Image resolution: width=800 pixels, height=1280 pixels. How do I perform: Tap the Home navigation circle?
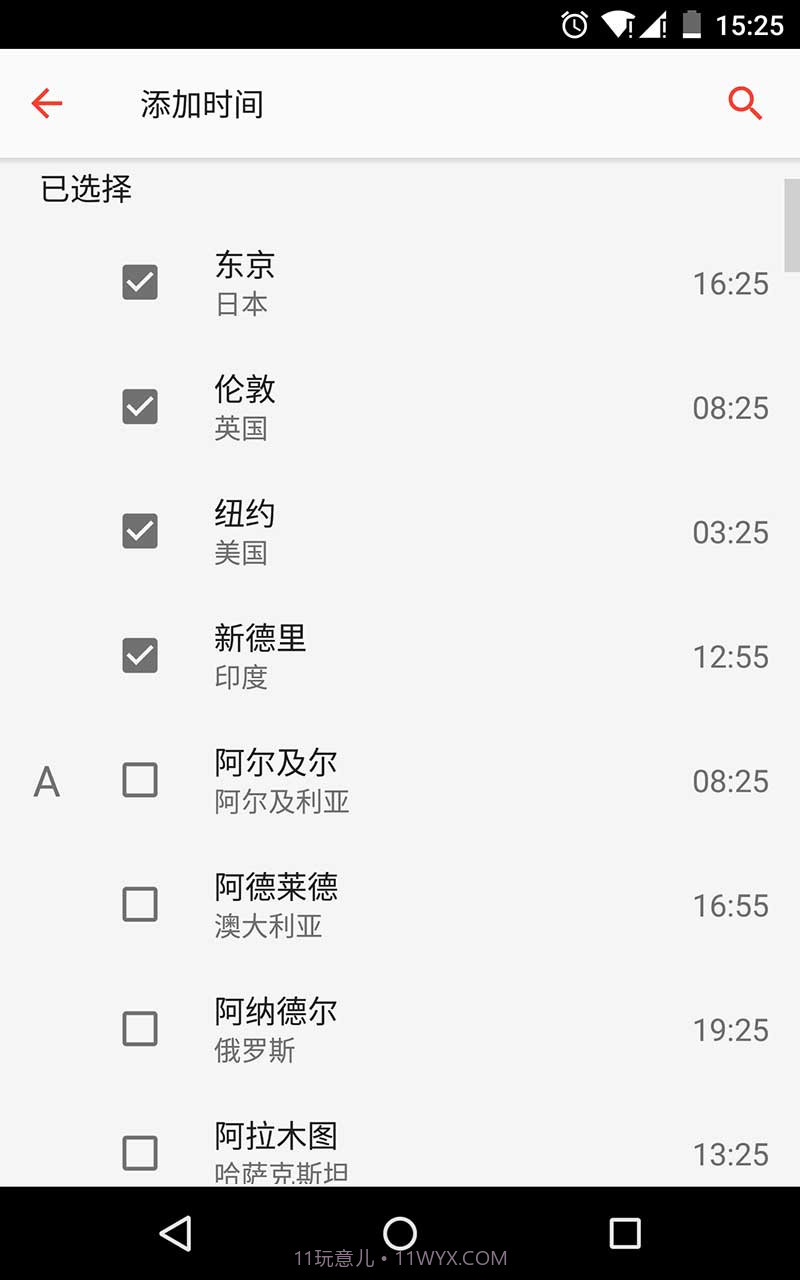[400, 1232]
